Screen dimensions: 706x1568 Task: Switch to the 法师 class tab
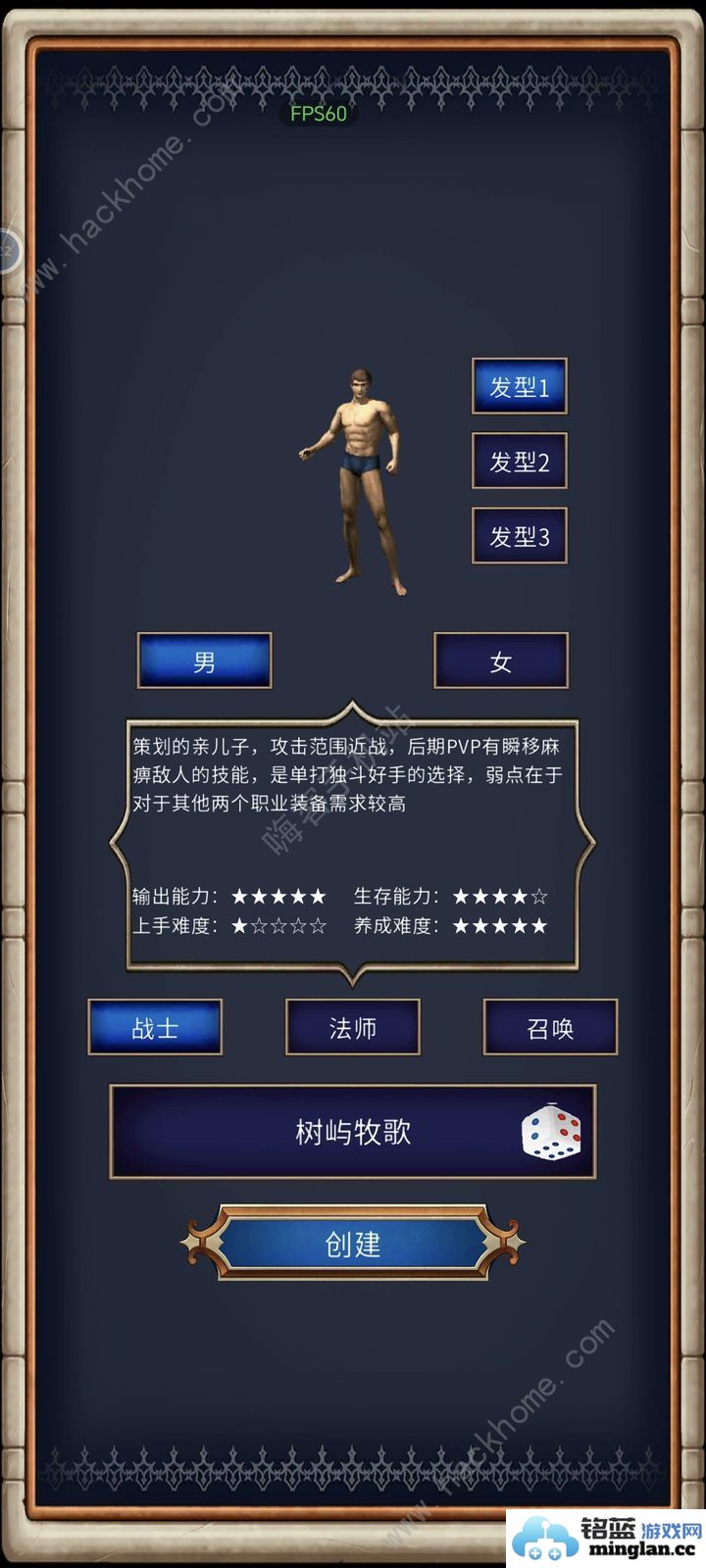click(354, 1027)
